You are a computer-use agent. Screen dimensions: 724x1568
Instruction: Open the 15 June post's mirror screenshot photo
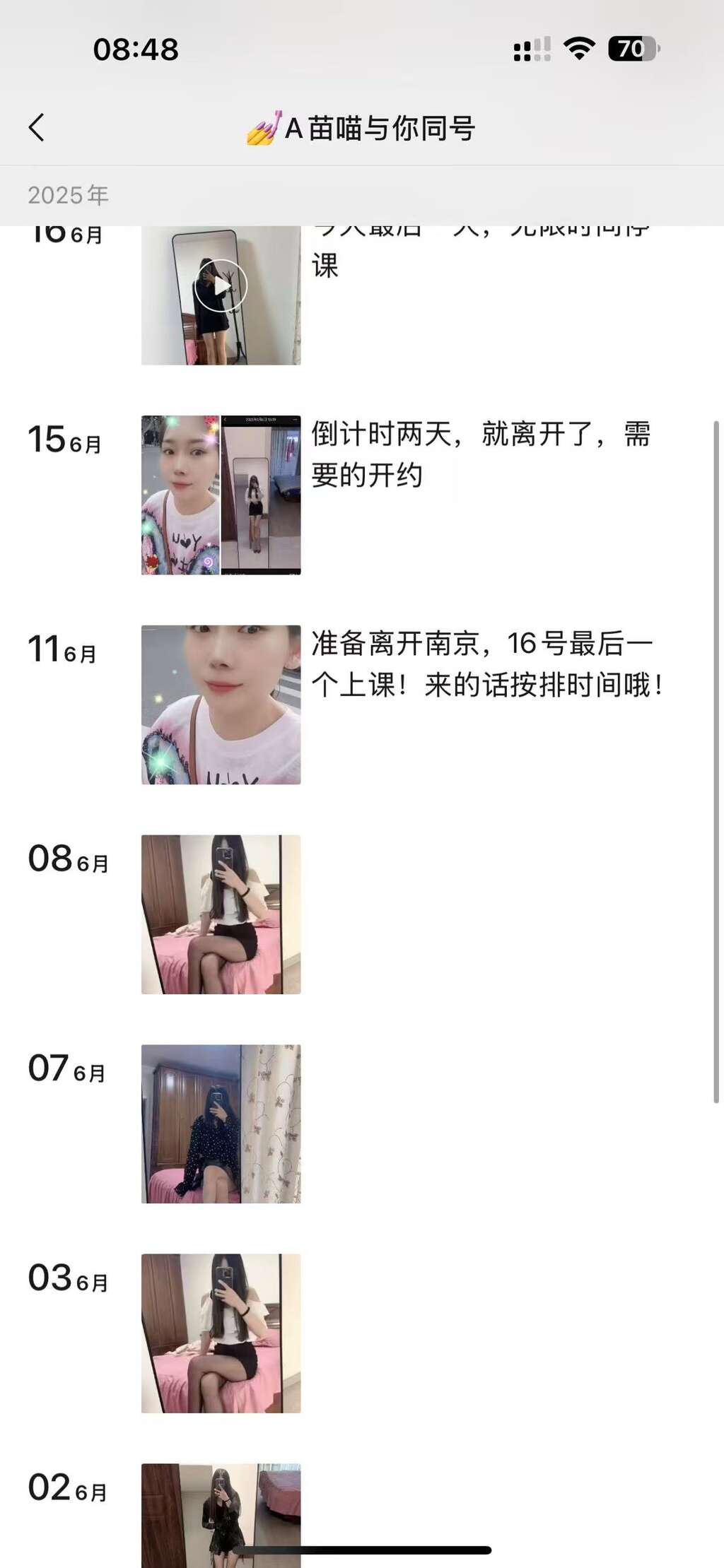(261, 495)
